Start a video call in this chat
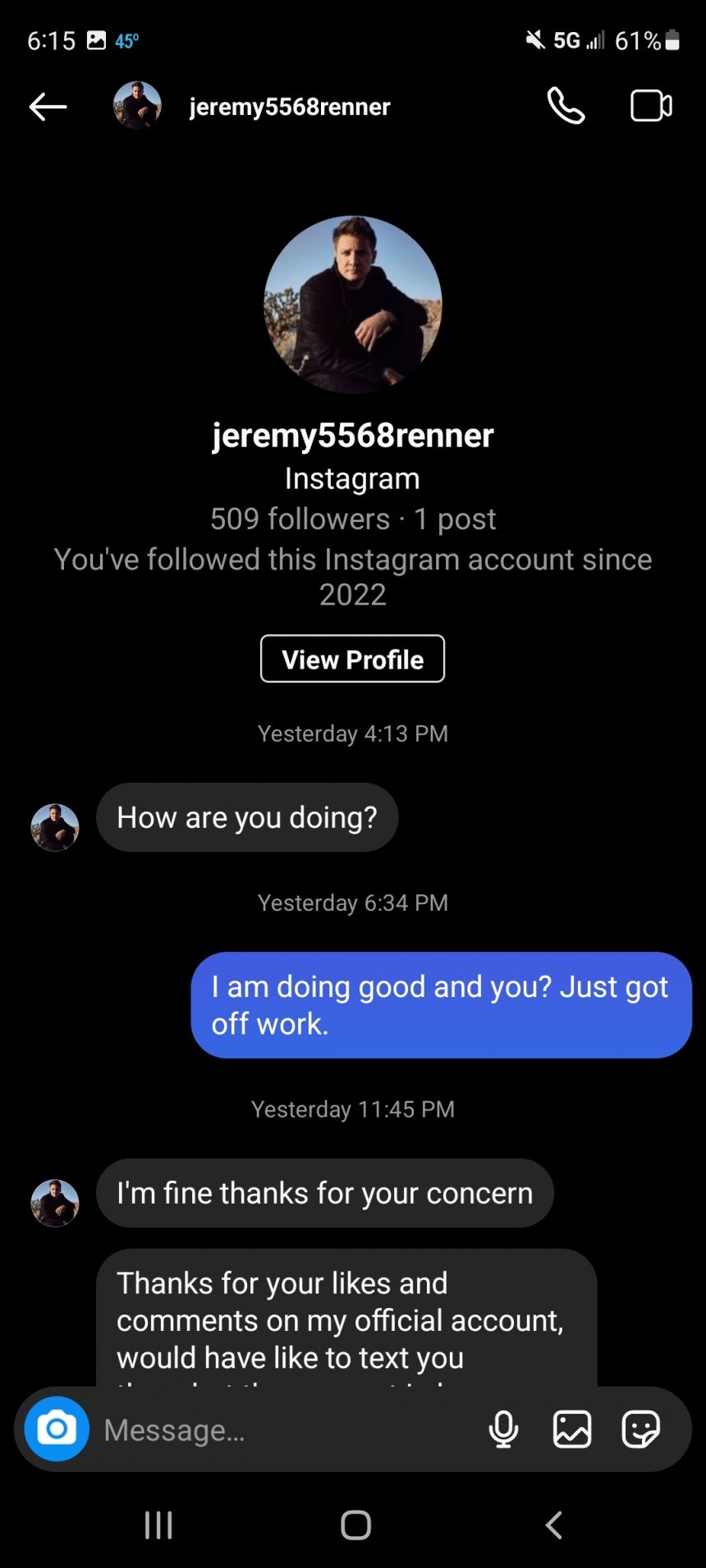Viewport: 706px width, 1568px height. point(651,107)
